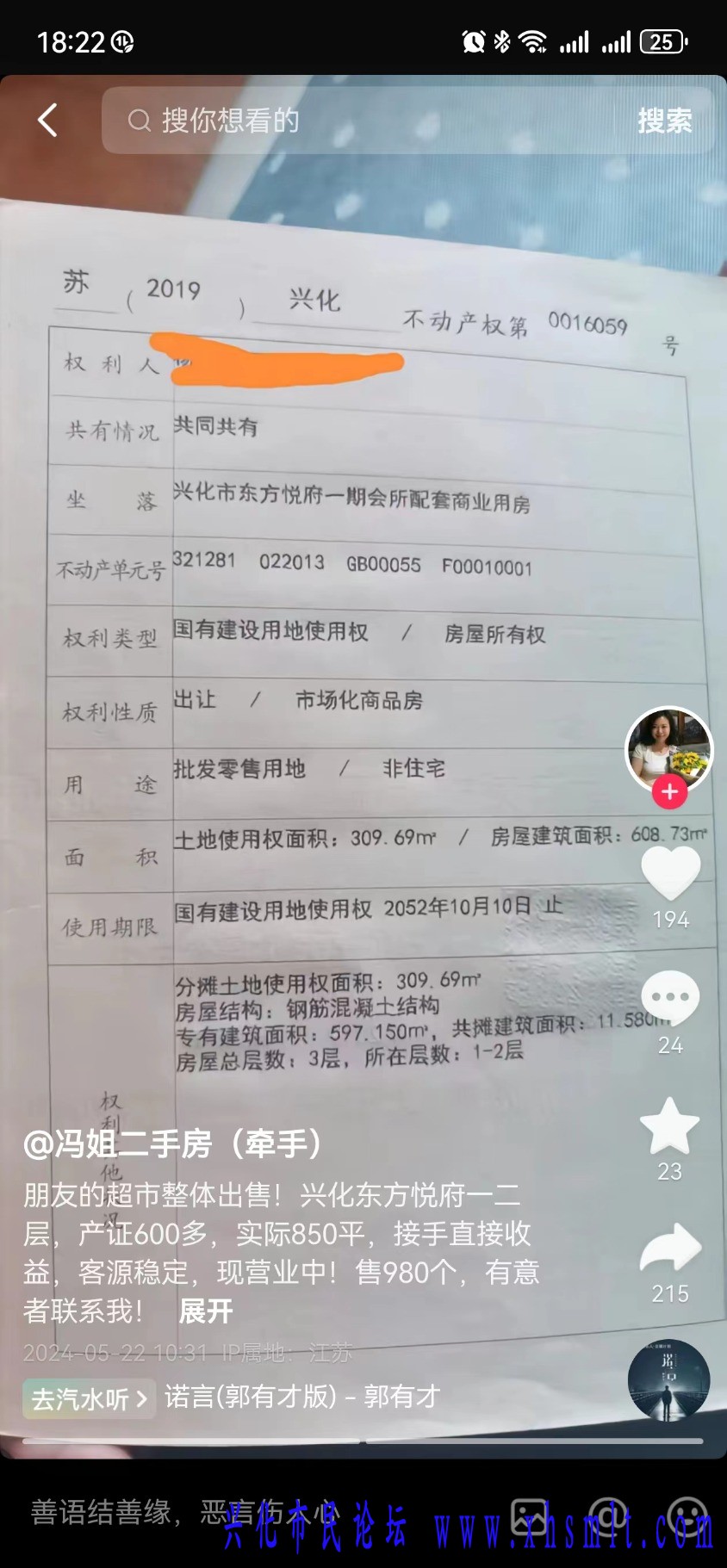Screen dimensions: 727x1568
Task: Tap the 搜索 button
Action: click(x=664, y=121)
